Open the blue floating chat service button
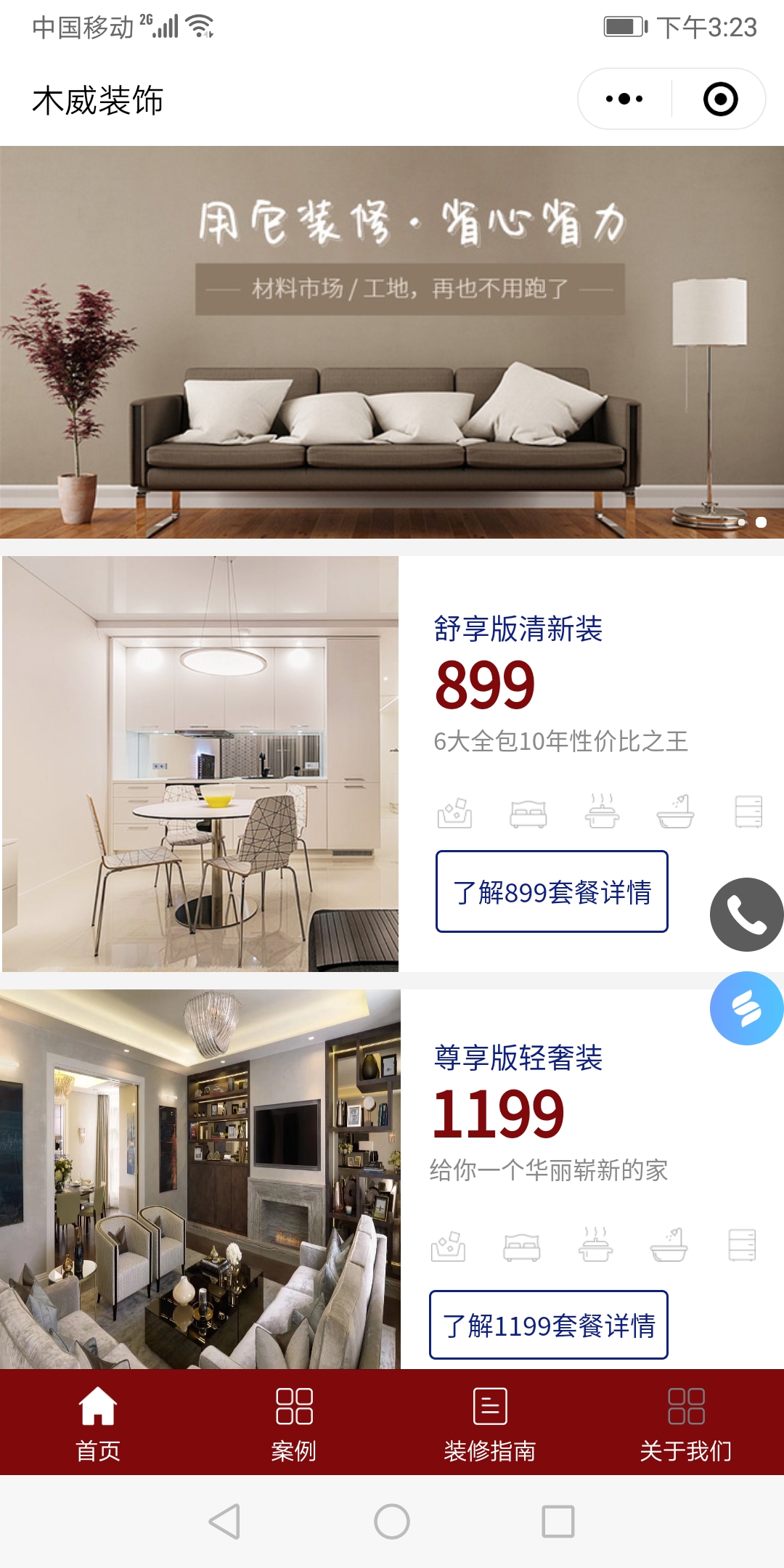 pos(746,1008)
